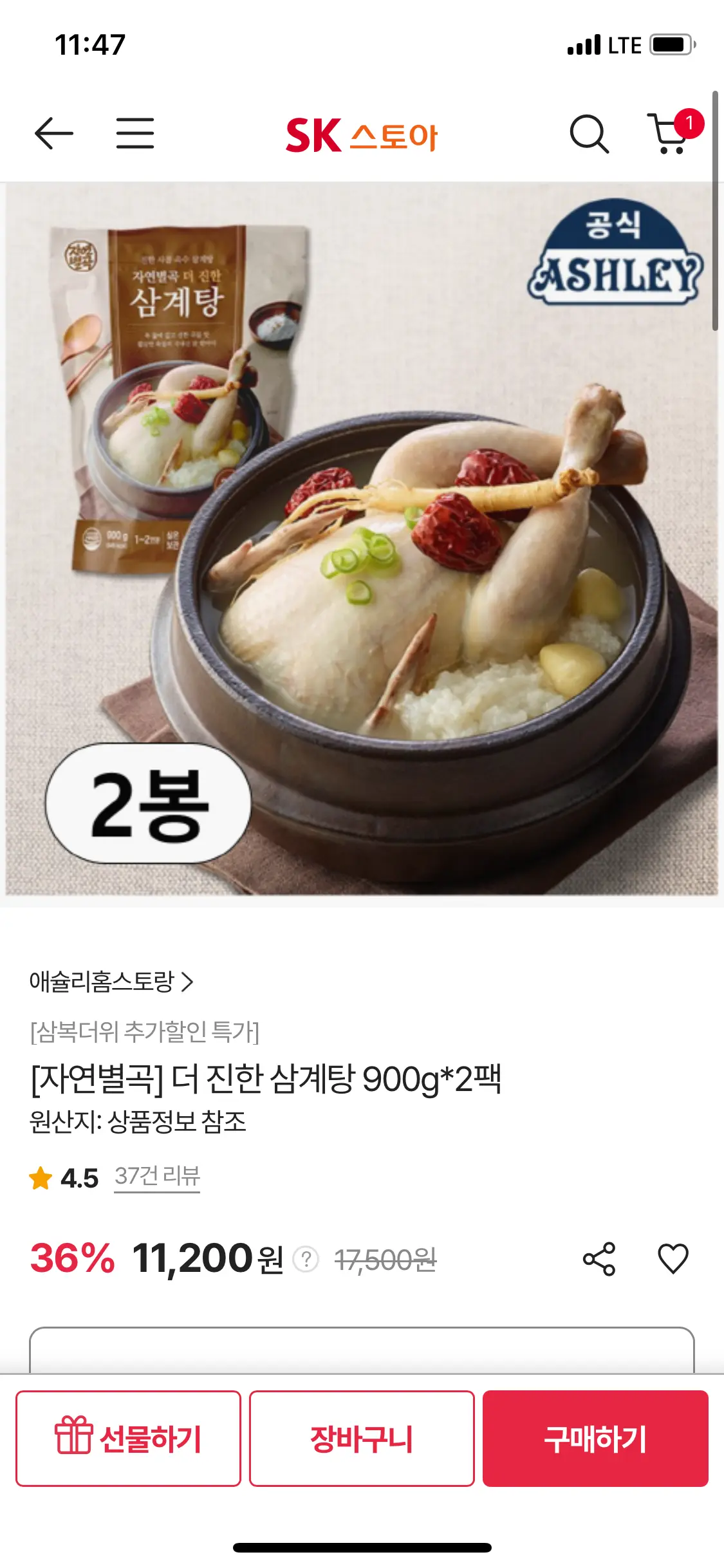Screen dimensions: 724x1568
Task: Open the 37건 리뷰 reviews link
Action: [x=157, y=1177]
